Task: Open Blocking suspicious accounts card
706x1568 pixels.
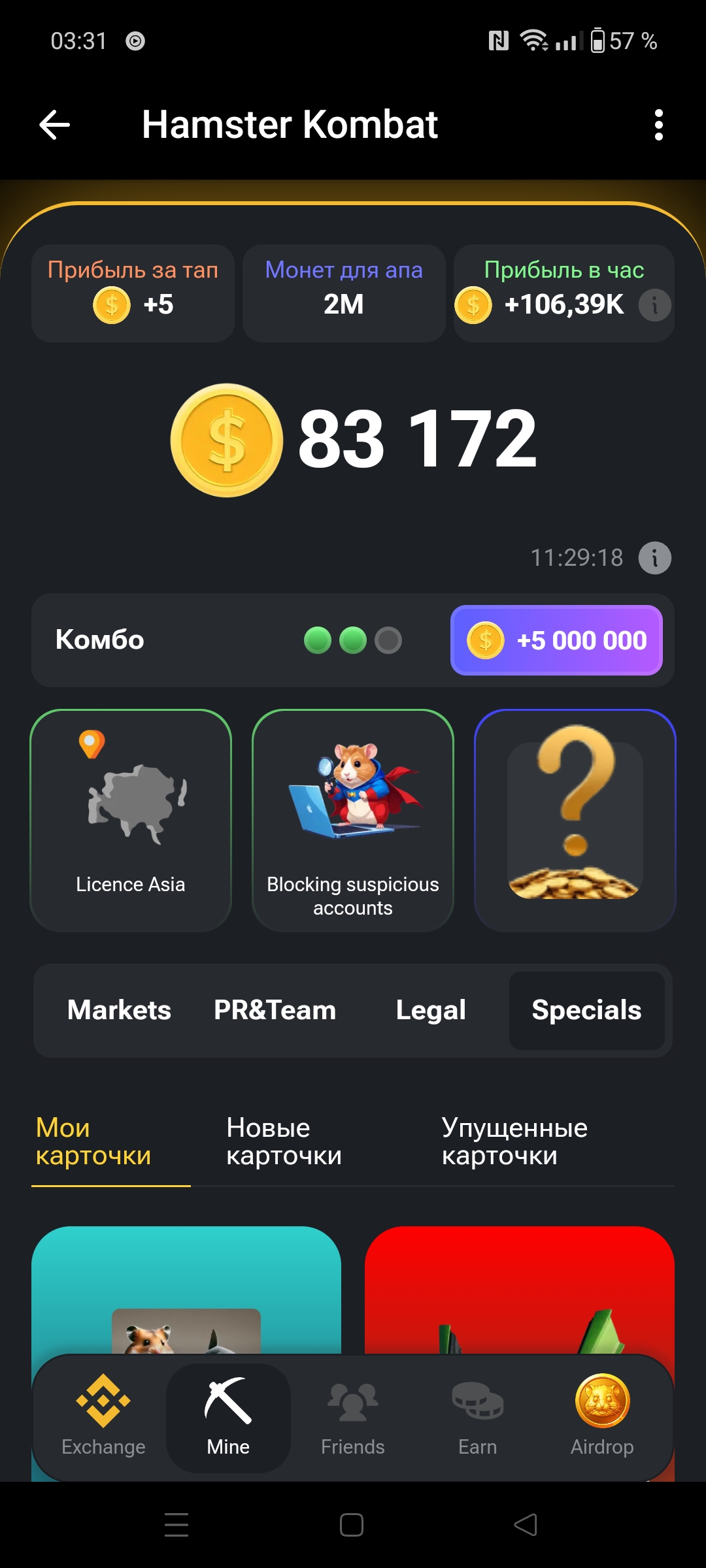Action: (353, 821)
